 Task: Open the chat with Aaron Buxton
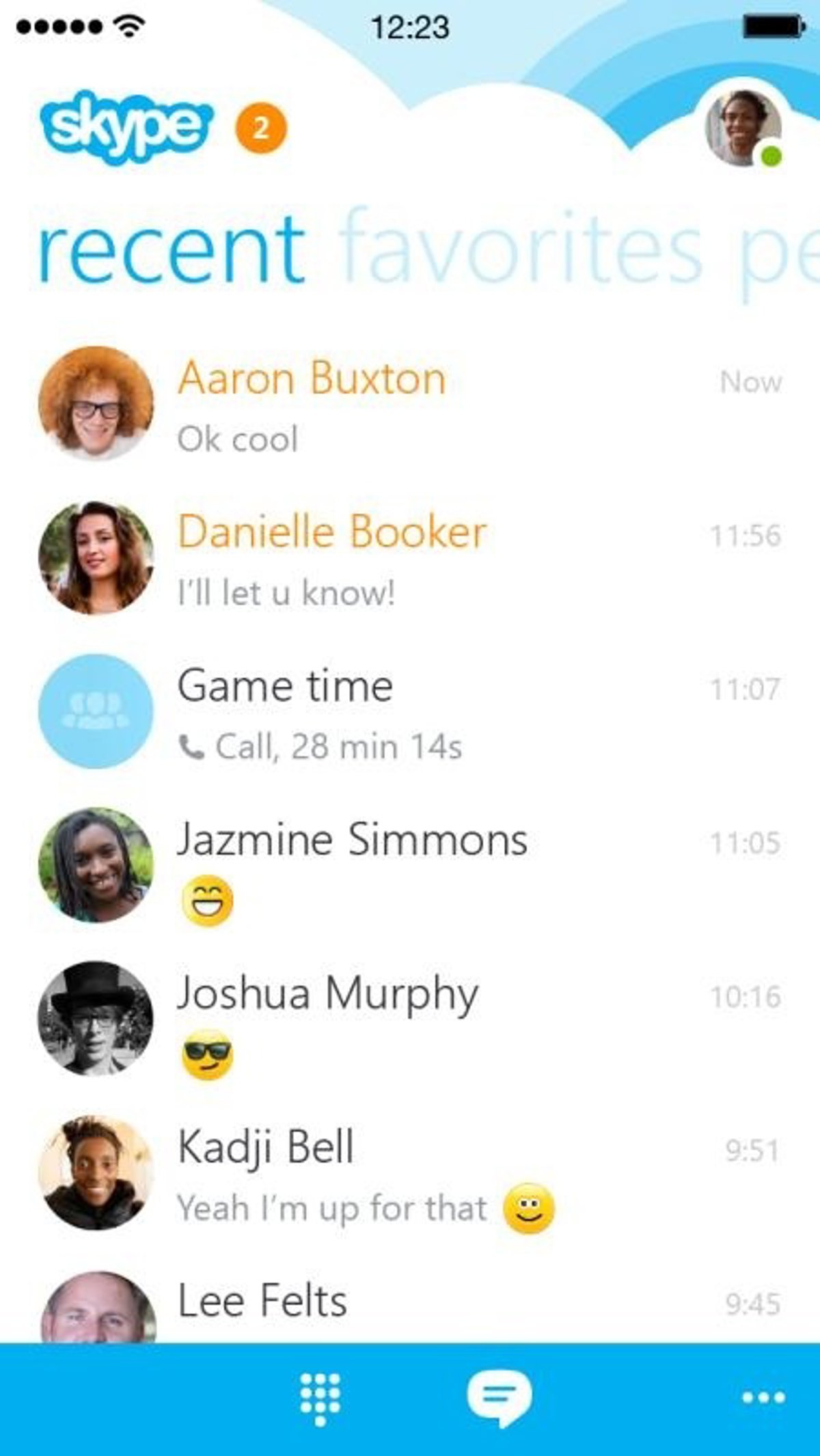[x=410, y=404]
